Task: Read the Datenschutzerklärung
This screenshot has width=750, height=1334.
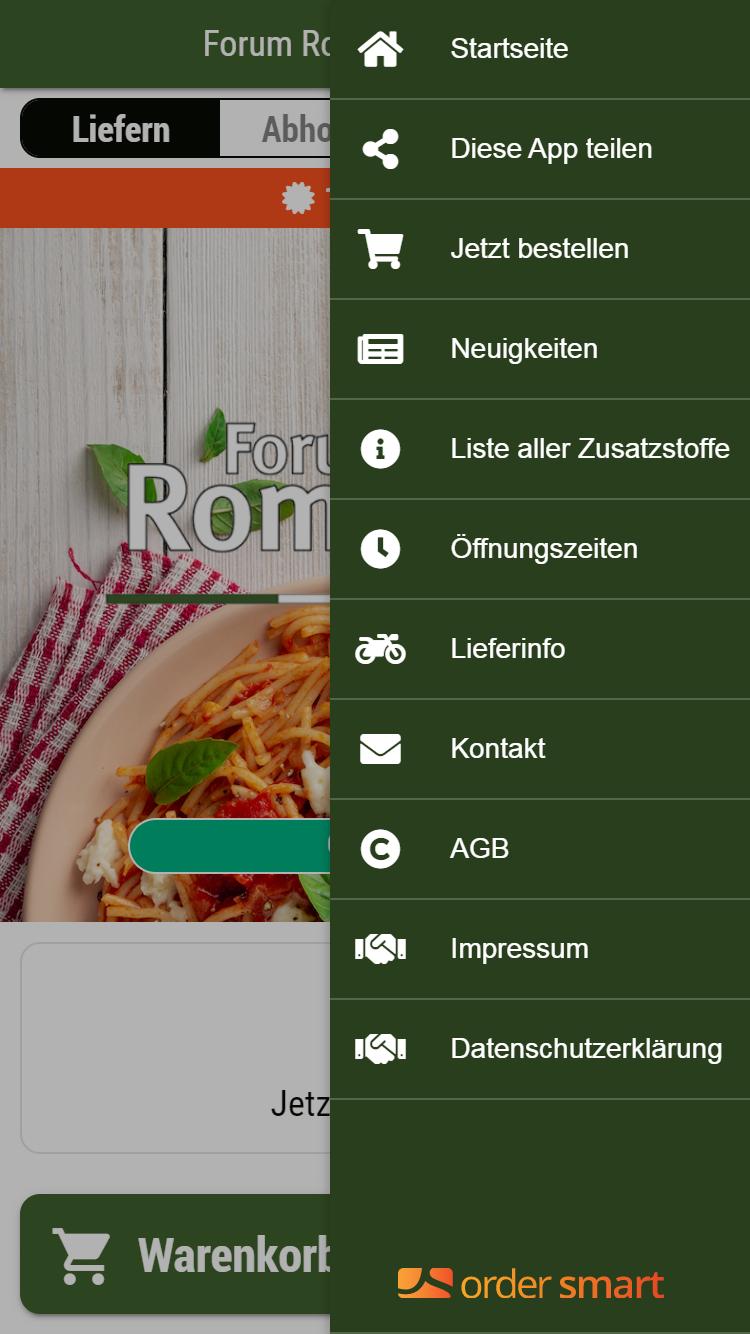Action: pos(540,1049)
